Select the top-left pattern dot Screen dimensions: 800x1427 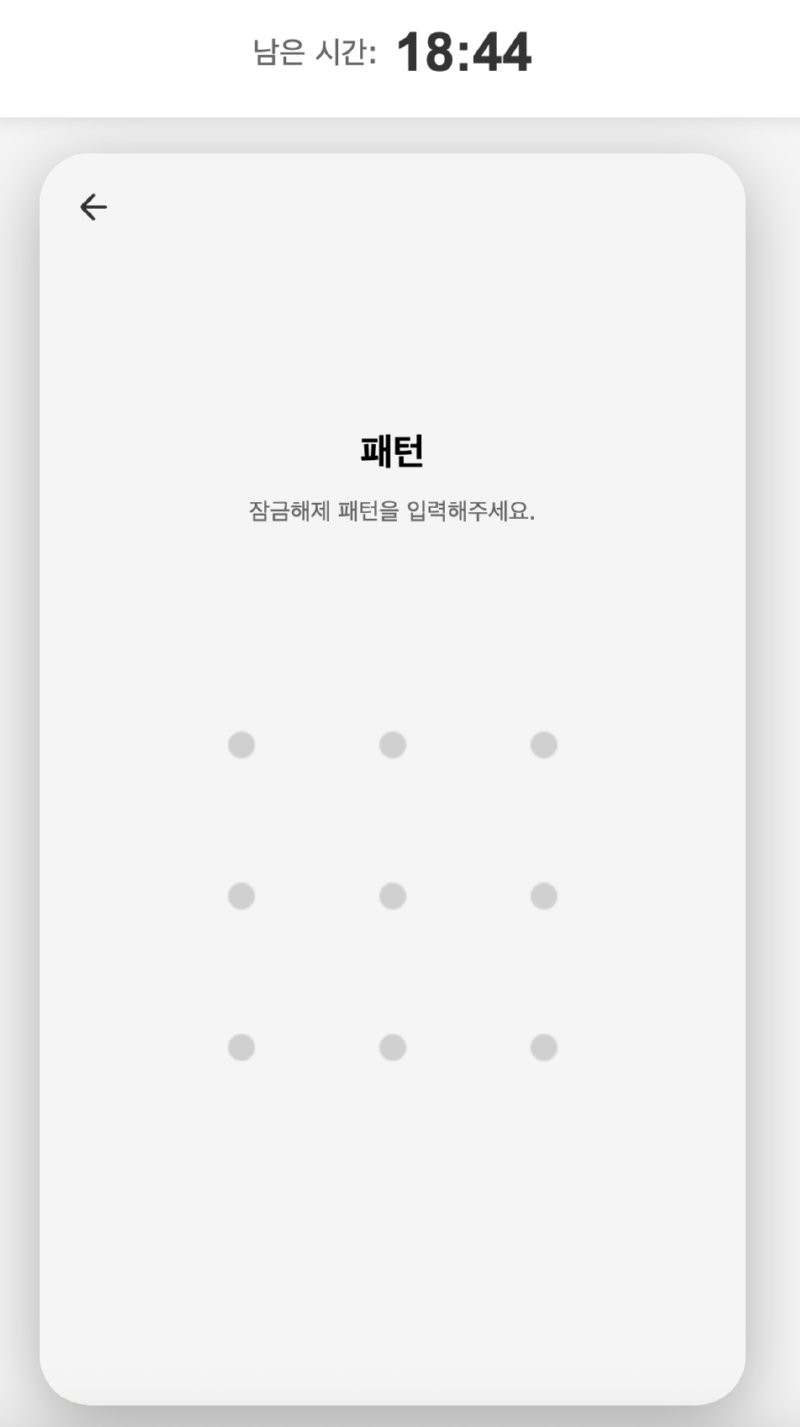coord(241,745)
